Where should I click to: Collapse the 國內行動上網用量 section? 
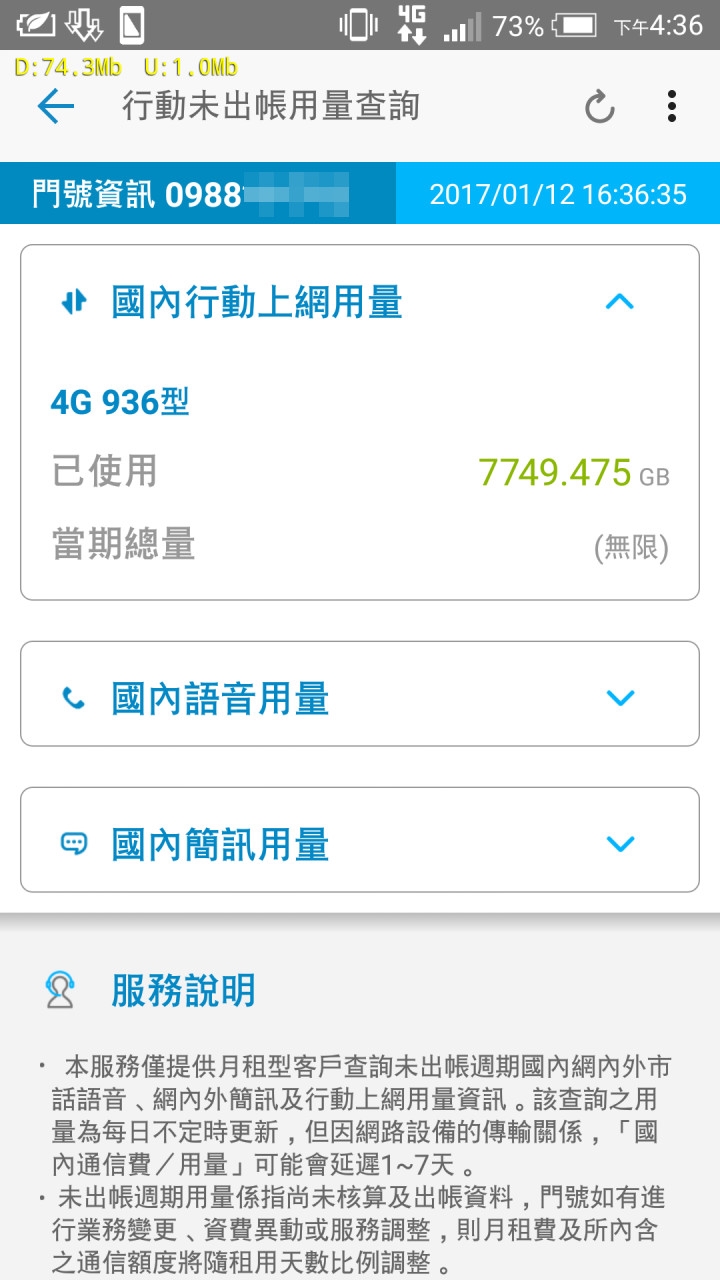620,301
